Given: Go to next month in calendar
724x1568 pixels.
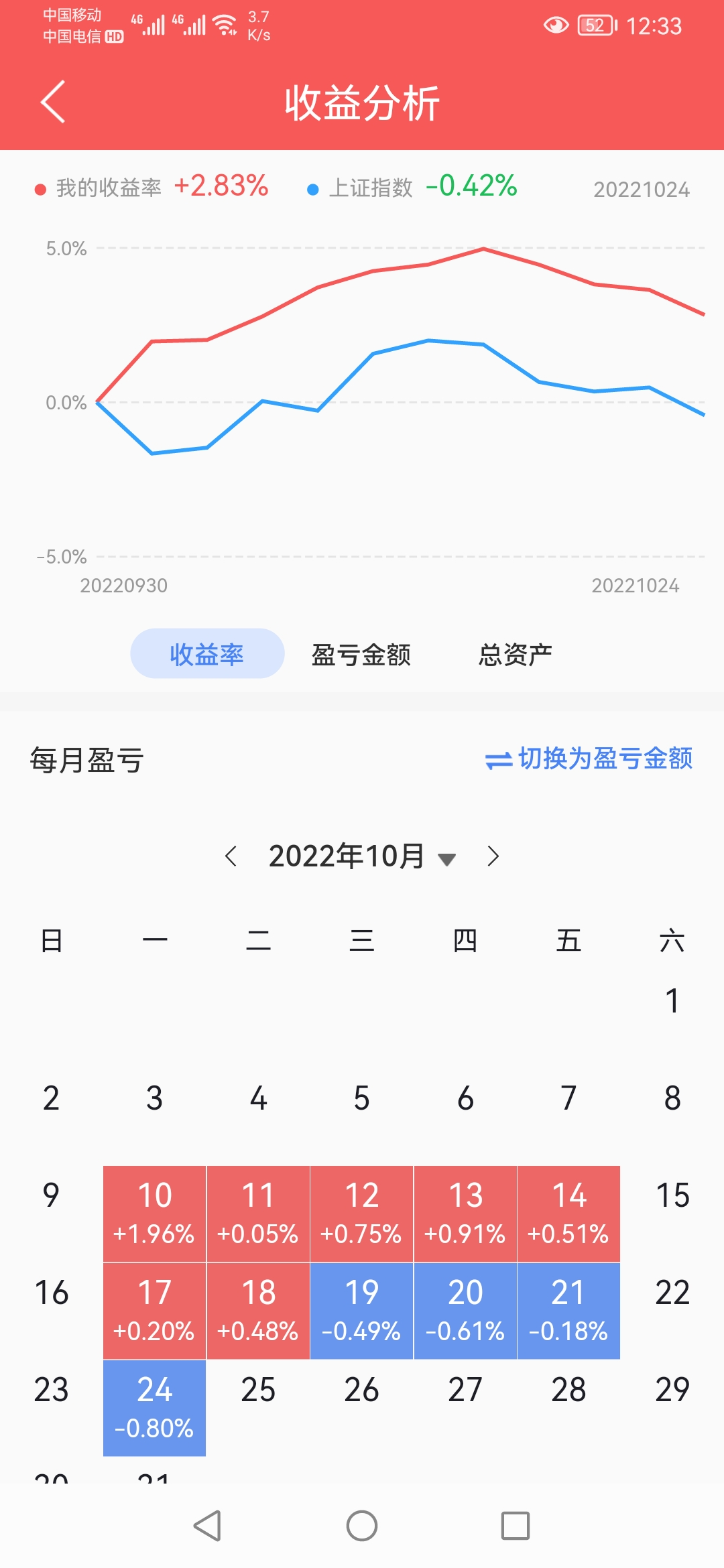Looking at the screenshot, I should (493, 856).
